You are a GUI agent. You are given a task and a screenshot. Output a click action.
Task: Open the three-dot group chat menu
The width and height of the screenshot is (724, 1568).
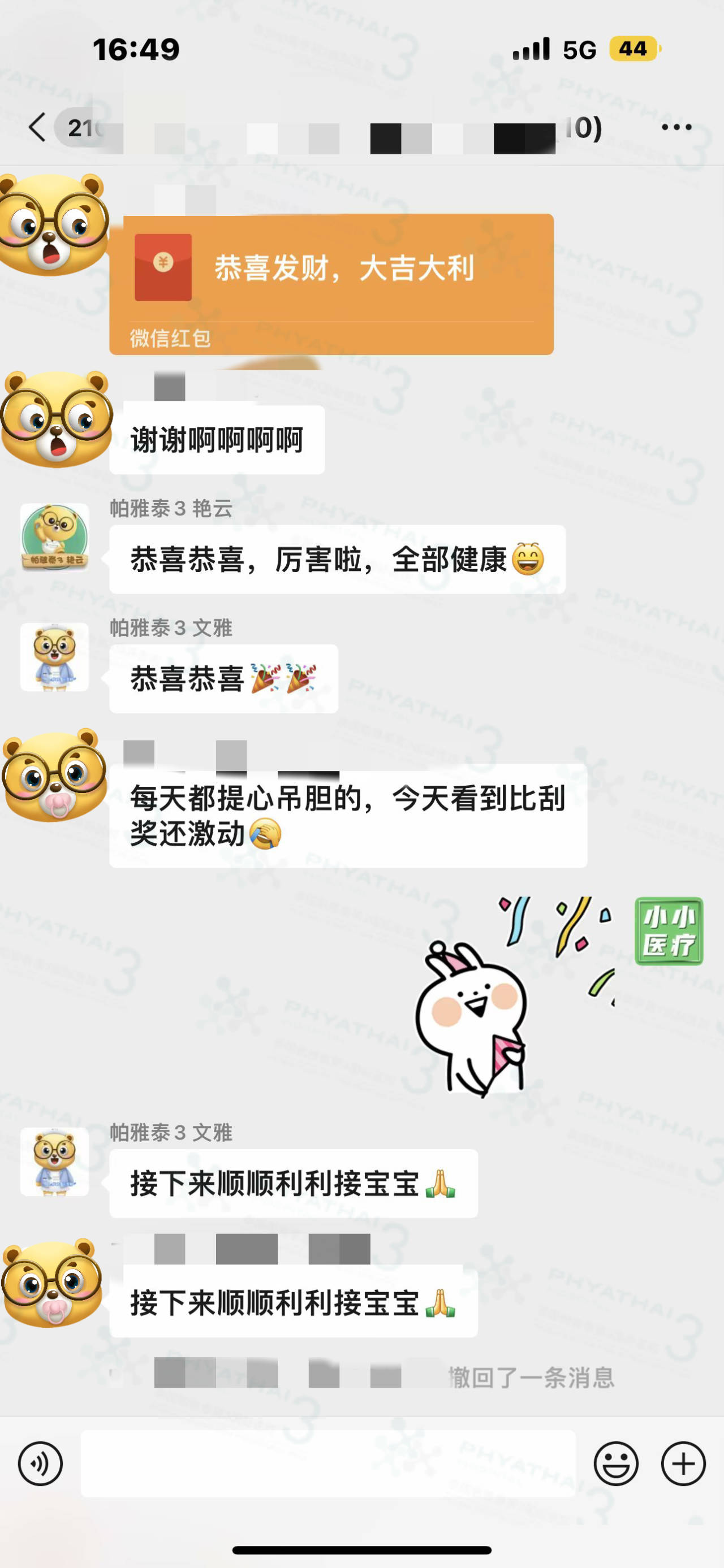pos(676,127)
